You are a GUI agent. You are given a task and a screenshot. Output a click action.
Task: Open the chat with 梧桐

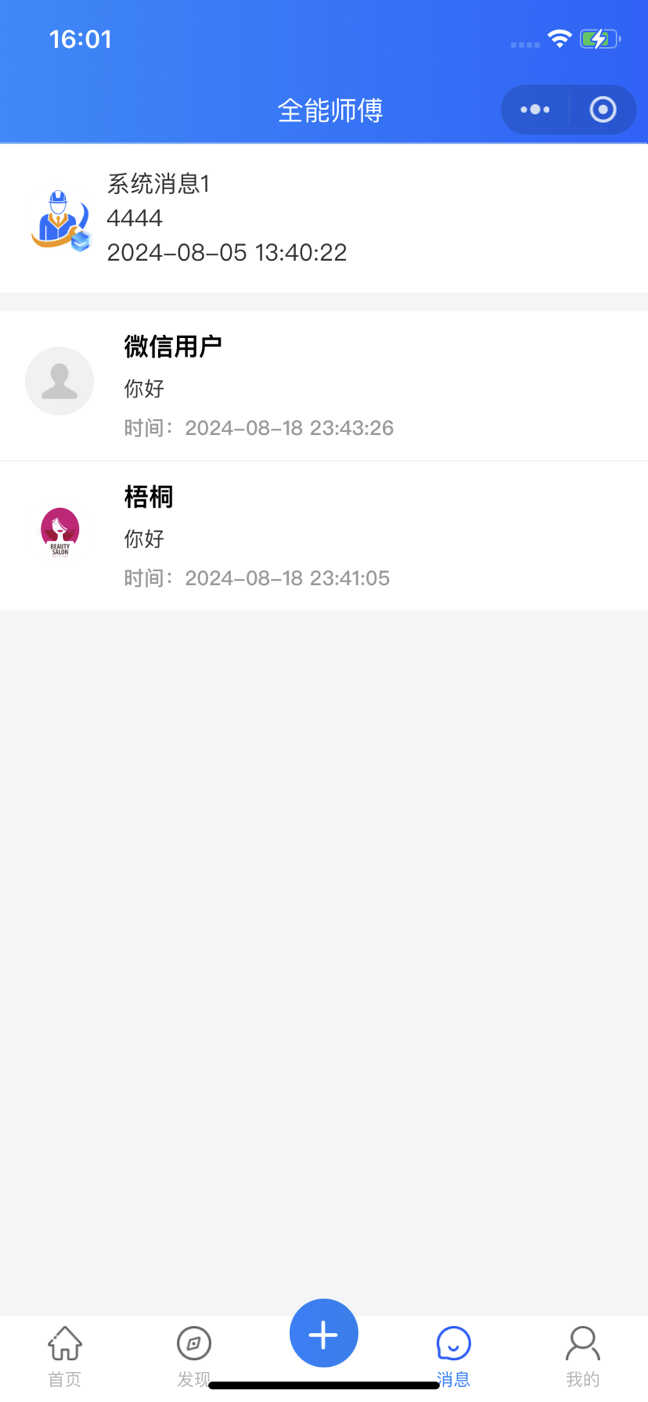pyautogui.click(x=324, y=536)
